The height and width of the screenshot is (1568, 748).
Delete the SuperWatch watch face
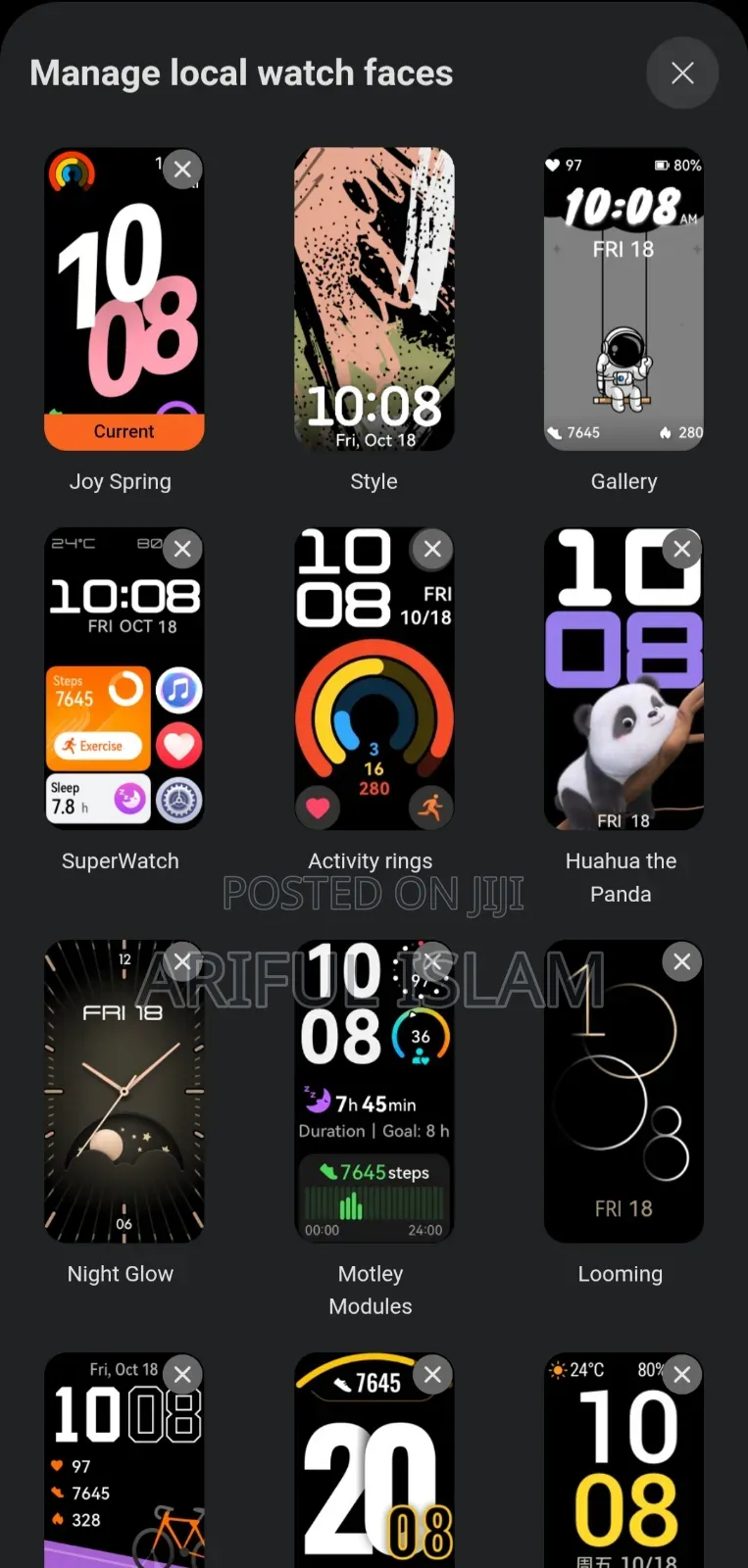182,549
